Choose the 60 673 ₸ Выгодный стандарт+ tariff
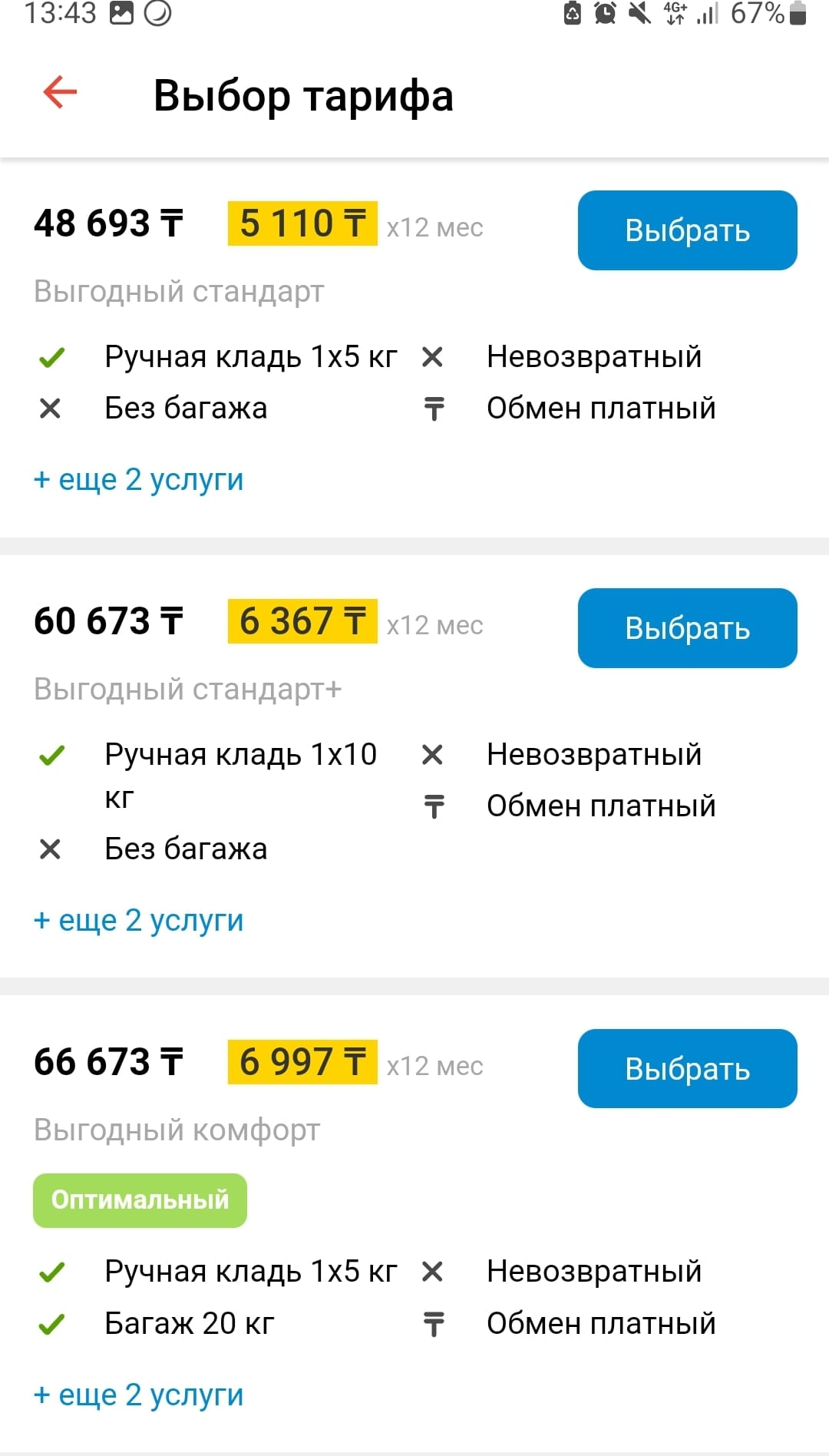This screenshot has height=1456, width=829. [687, 628]
